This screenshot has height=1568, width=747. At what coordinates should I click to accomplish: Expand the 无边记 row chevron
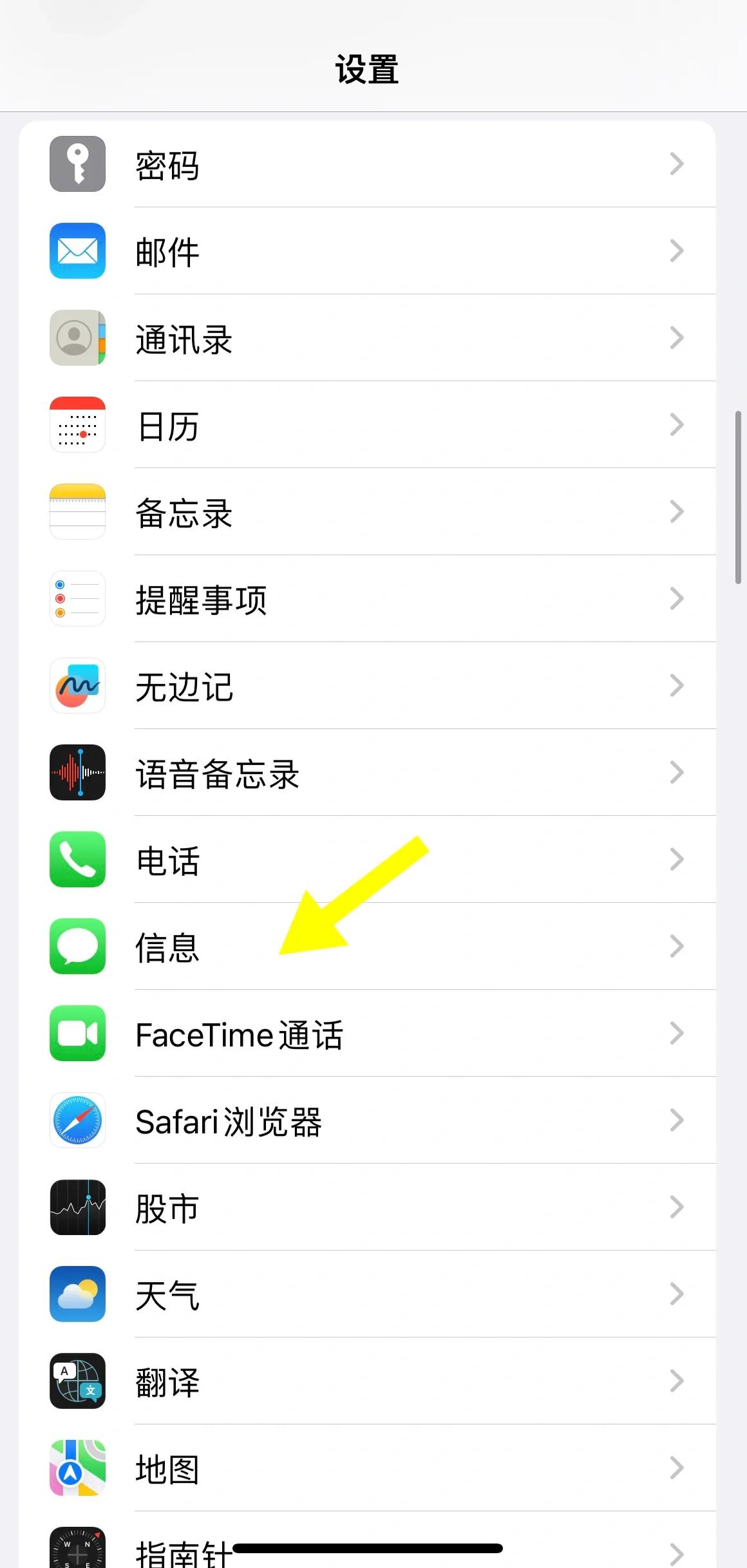coord(677,686)
